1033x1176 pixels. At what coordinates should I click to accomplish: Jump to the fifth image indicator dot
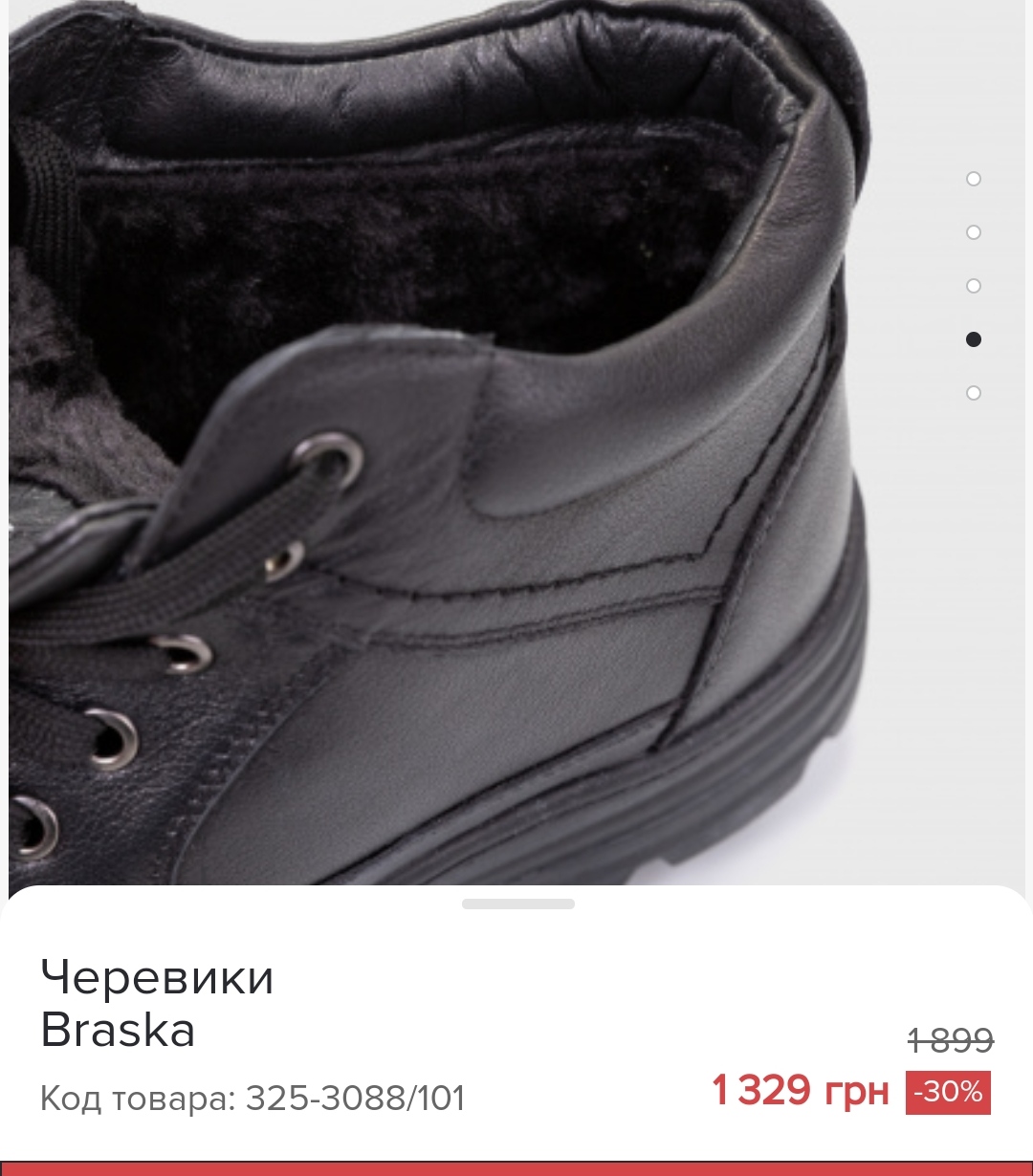(x=974, y=393)
